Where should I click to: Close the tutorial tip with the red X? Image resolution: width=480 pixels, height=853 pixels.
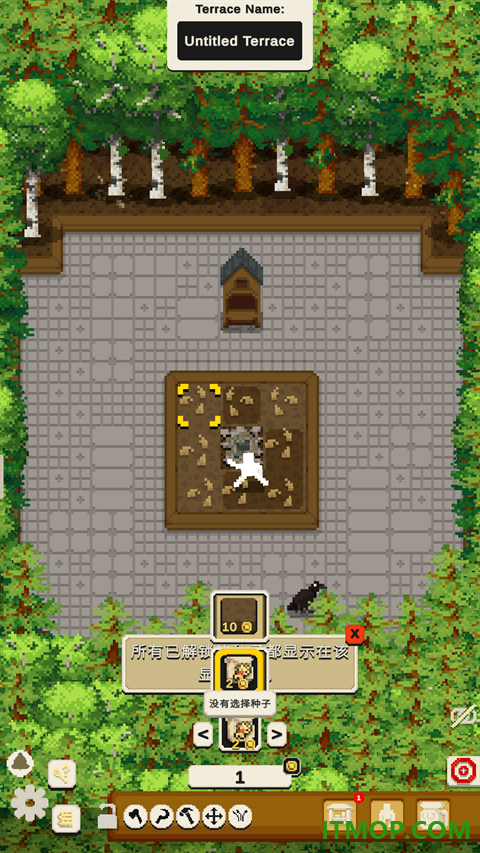pos(355,633)
